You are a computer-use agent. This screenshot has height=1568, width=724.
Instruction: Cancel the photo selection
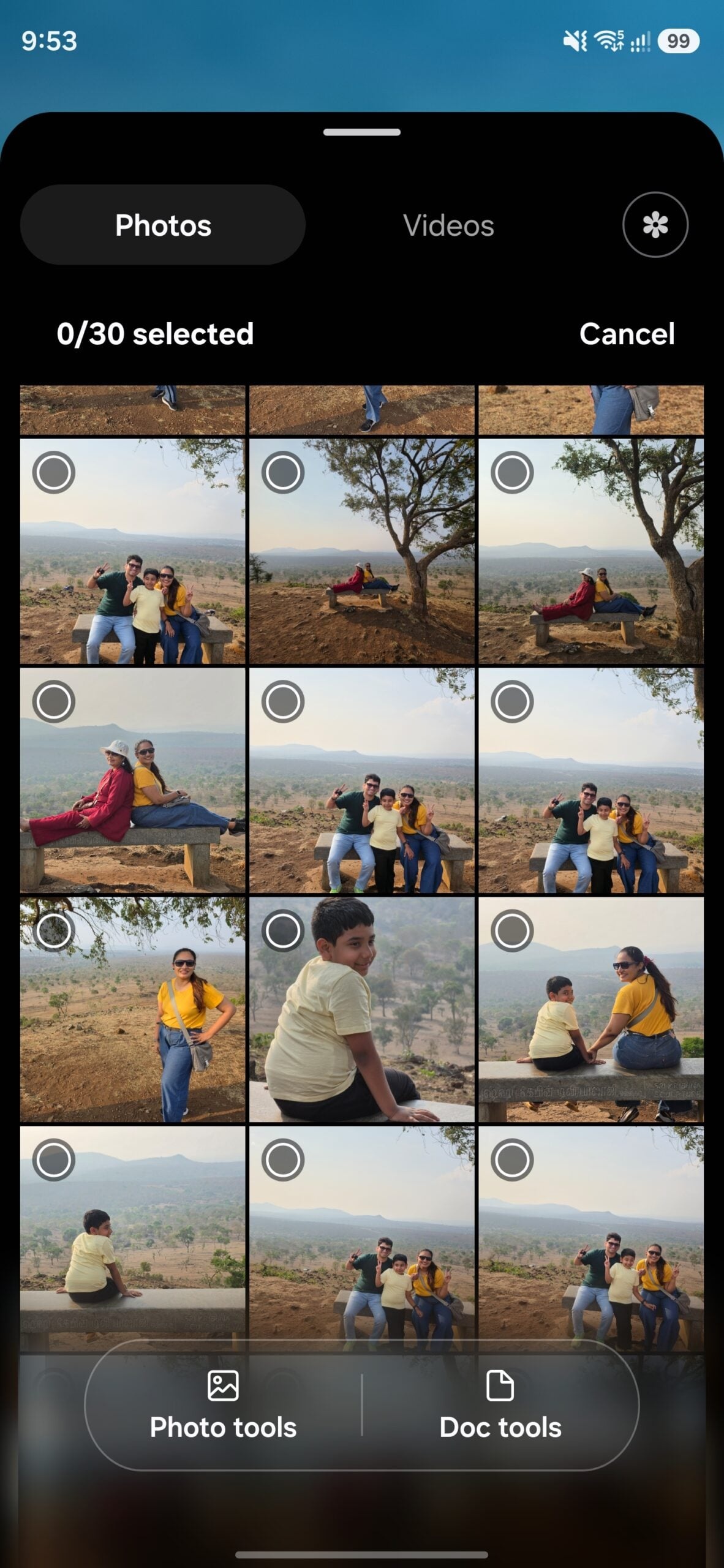pyautogui.click(x=627, y=334)
